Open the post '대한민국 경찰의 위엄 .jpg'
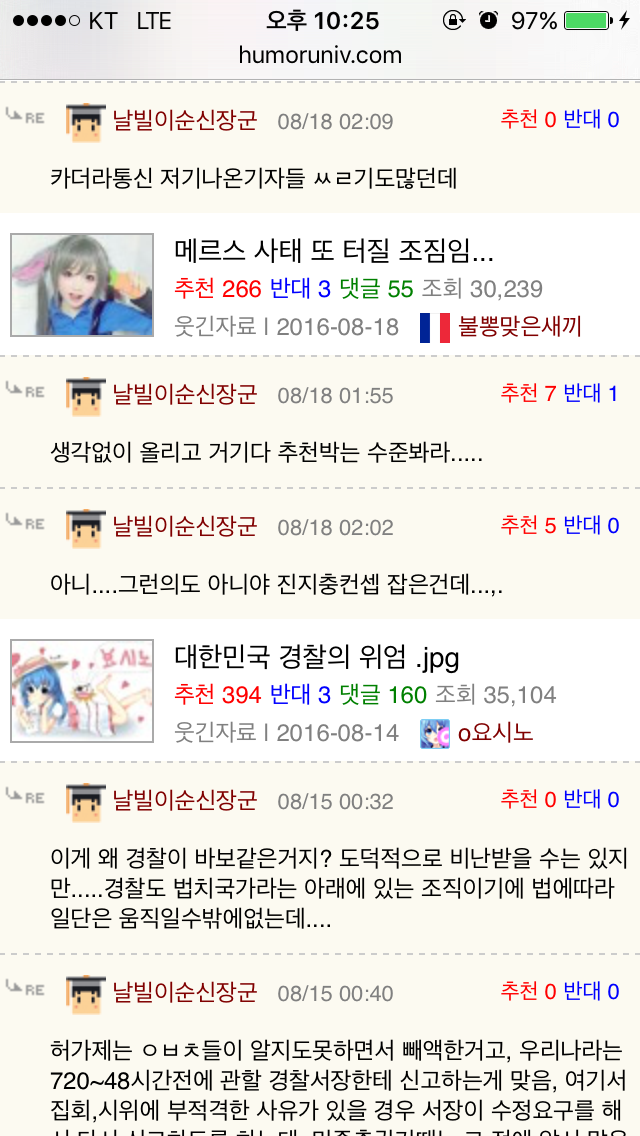Viewport: 640px width, 1136px height. (317, 657)
